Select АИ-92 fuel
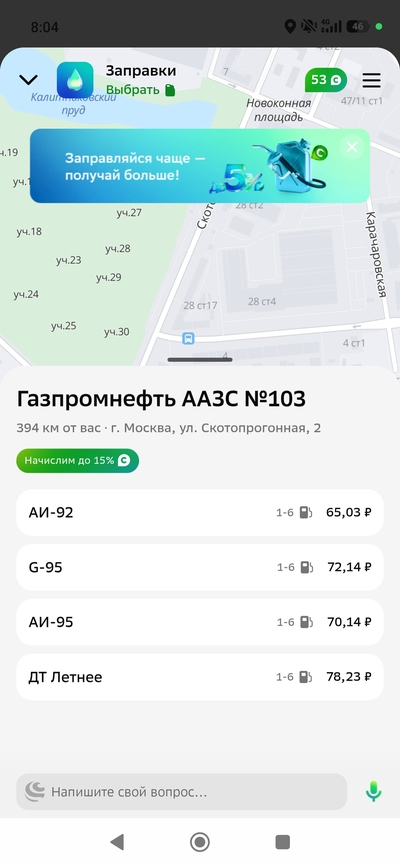 click(199, 513)
